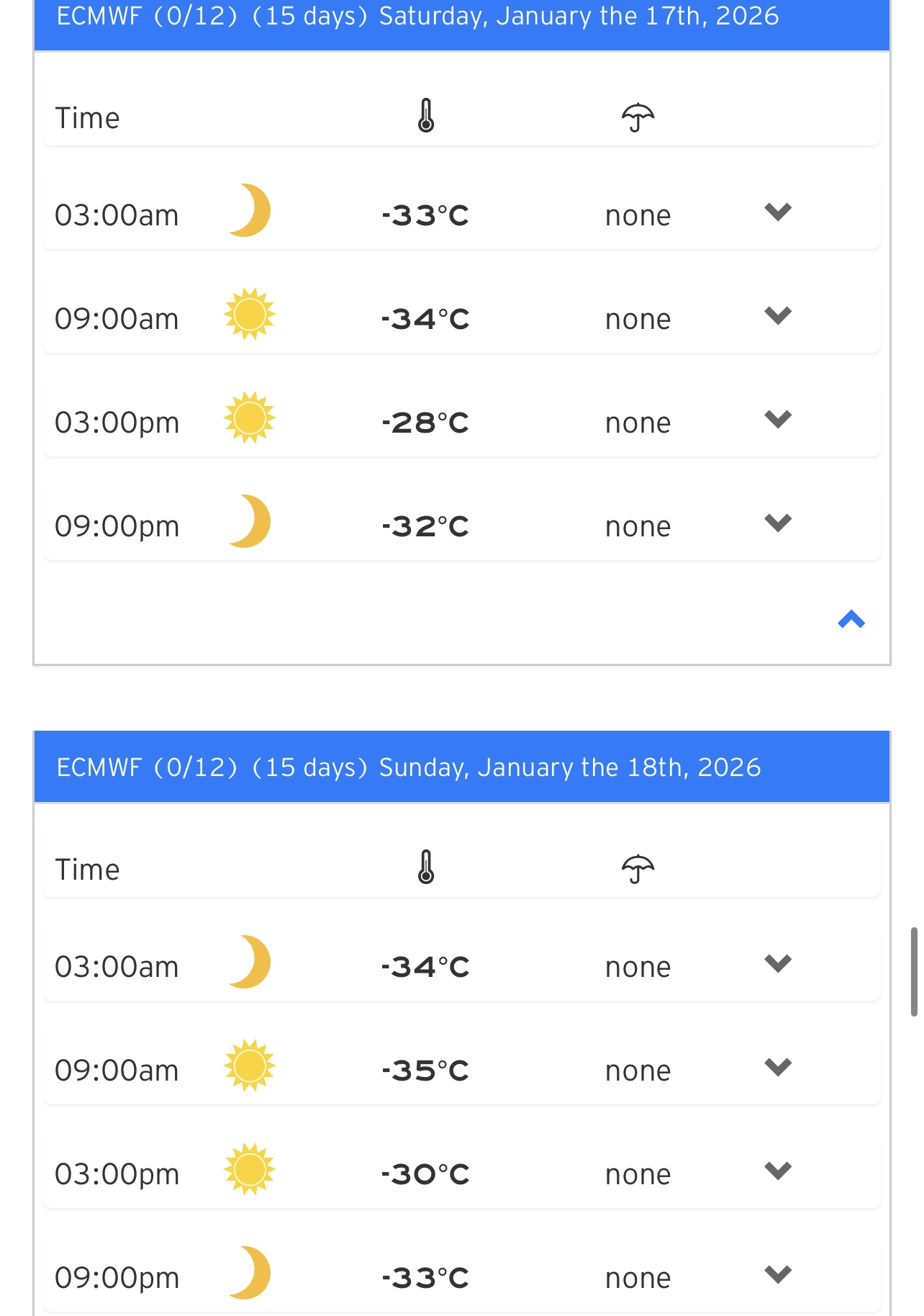Viewport: 924px width, 1316px height.
Task: Collapse the Saturday January 17th forecast card
Action: click(x=851, y=620)
